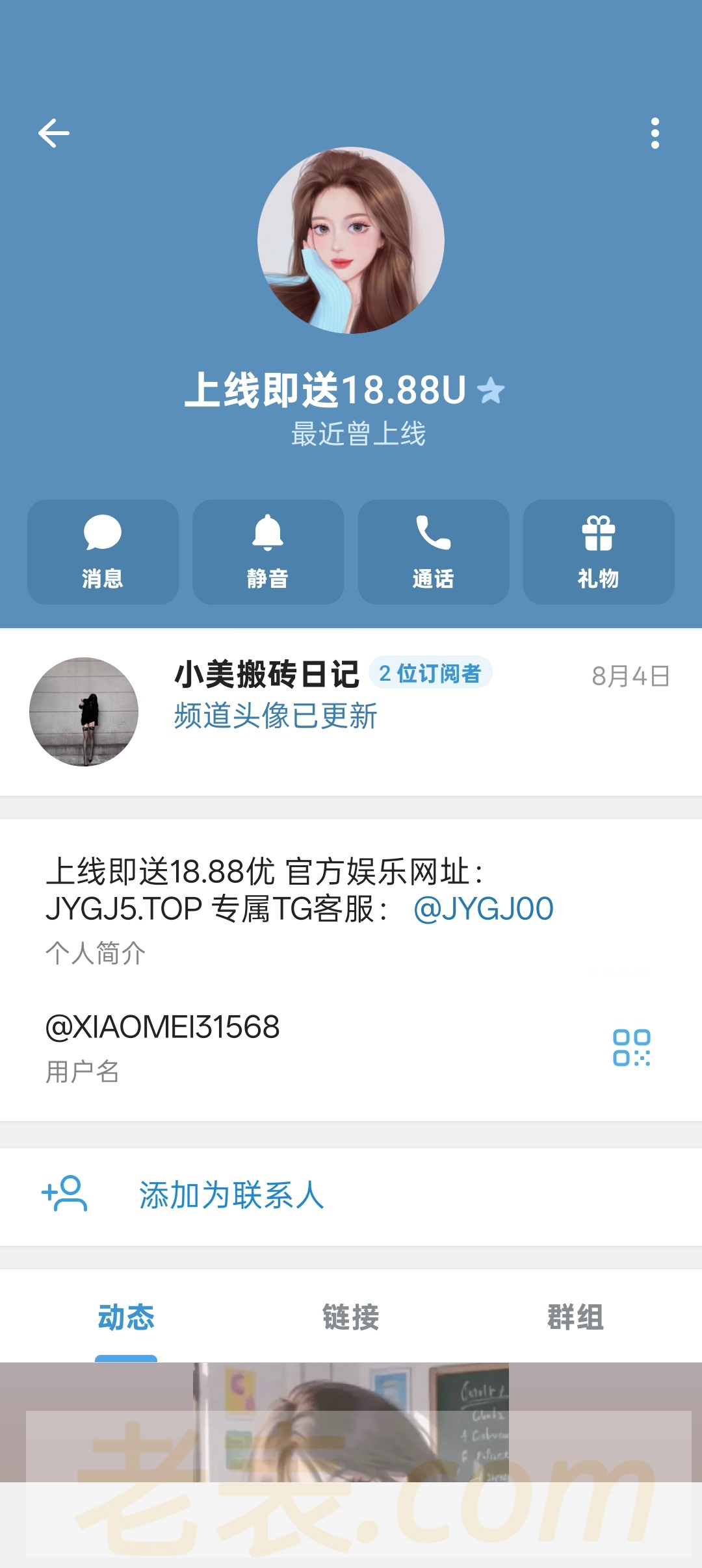
Task: Select 添加为联系人 to add contact
Action: click(231, 1195)
